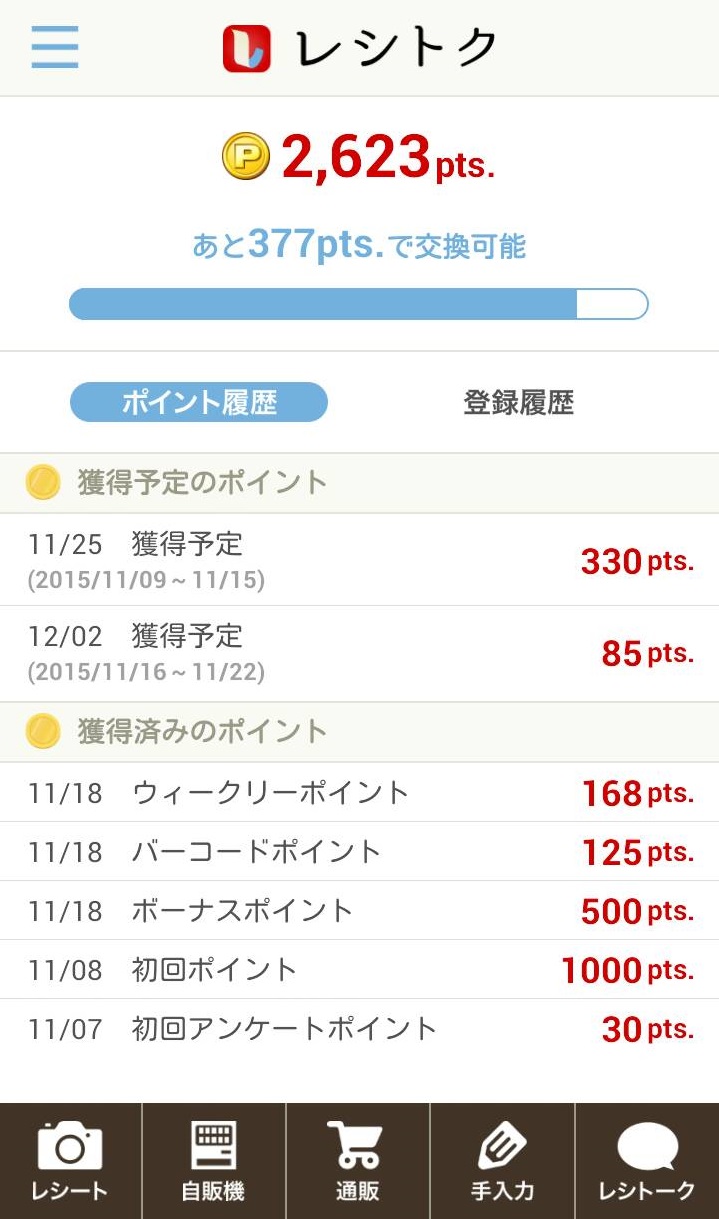Open the レシトーク chat tab
Viewport: 719px width, 1219px height.
pyautogui.click(x=646, y=1161)
